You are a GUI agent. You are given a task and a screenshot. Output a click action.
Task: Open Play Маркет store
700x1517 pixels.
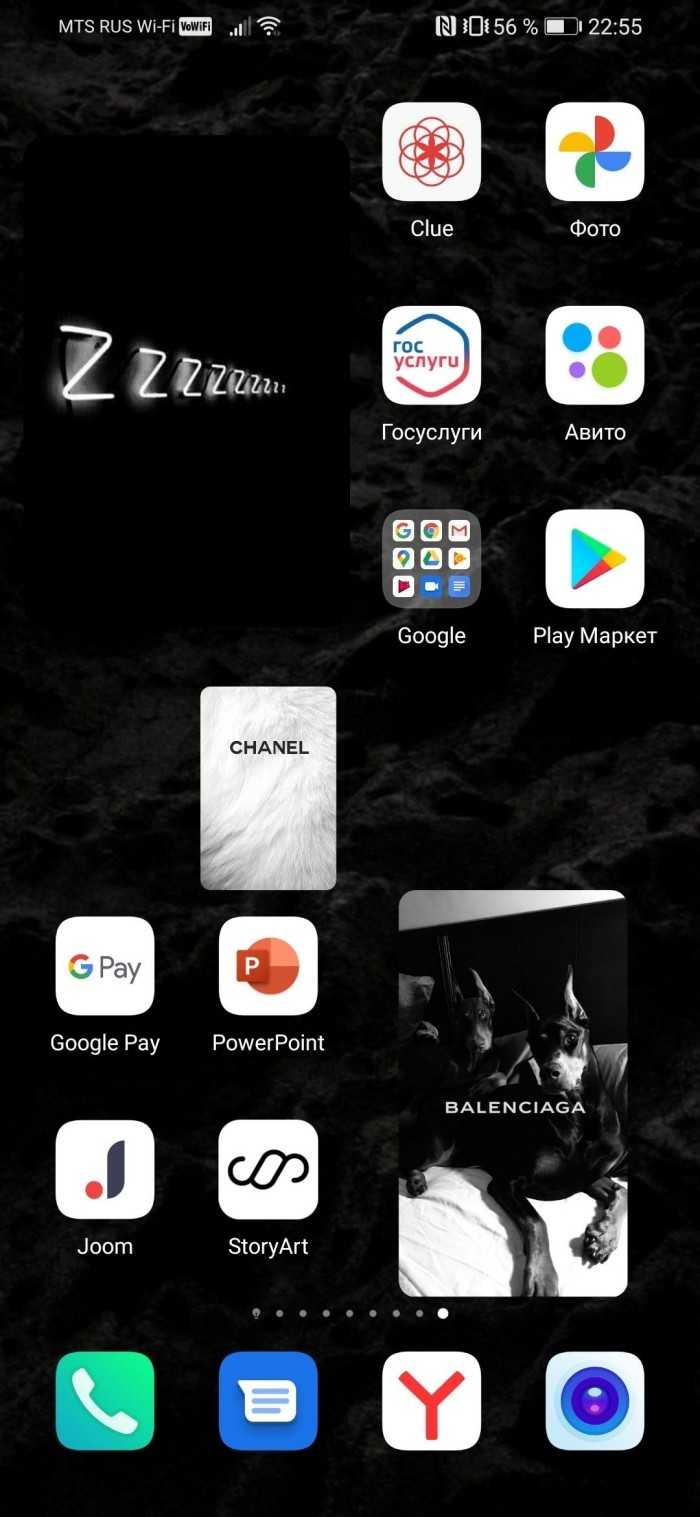594,559
